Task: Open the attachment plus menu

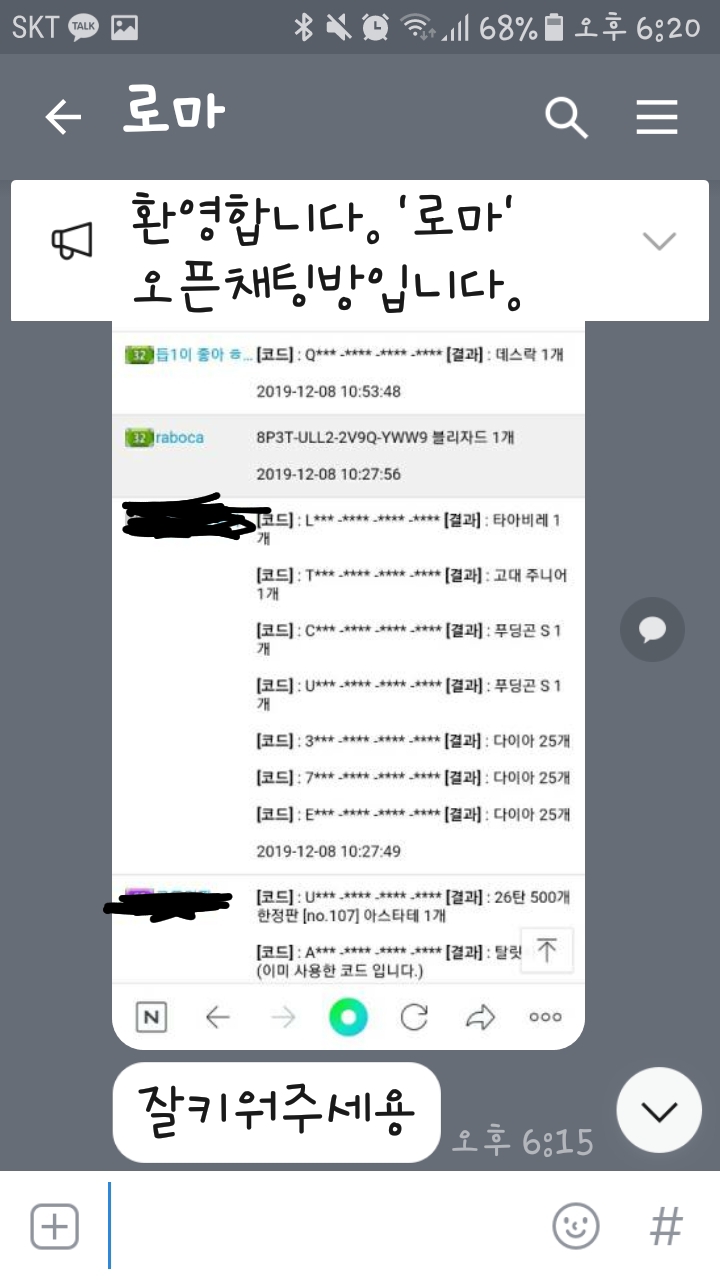Action: click(54, 1226)
